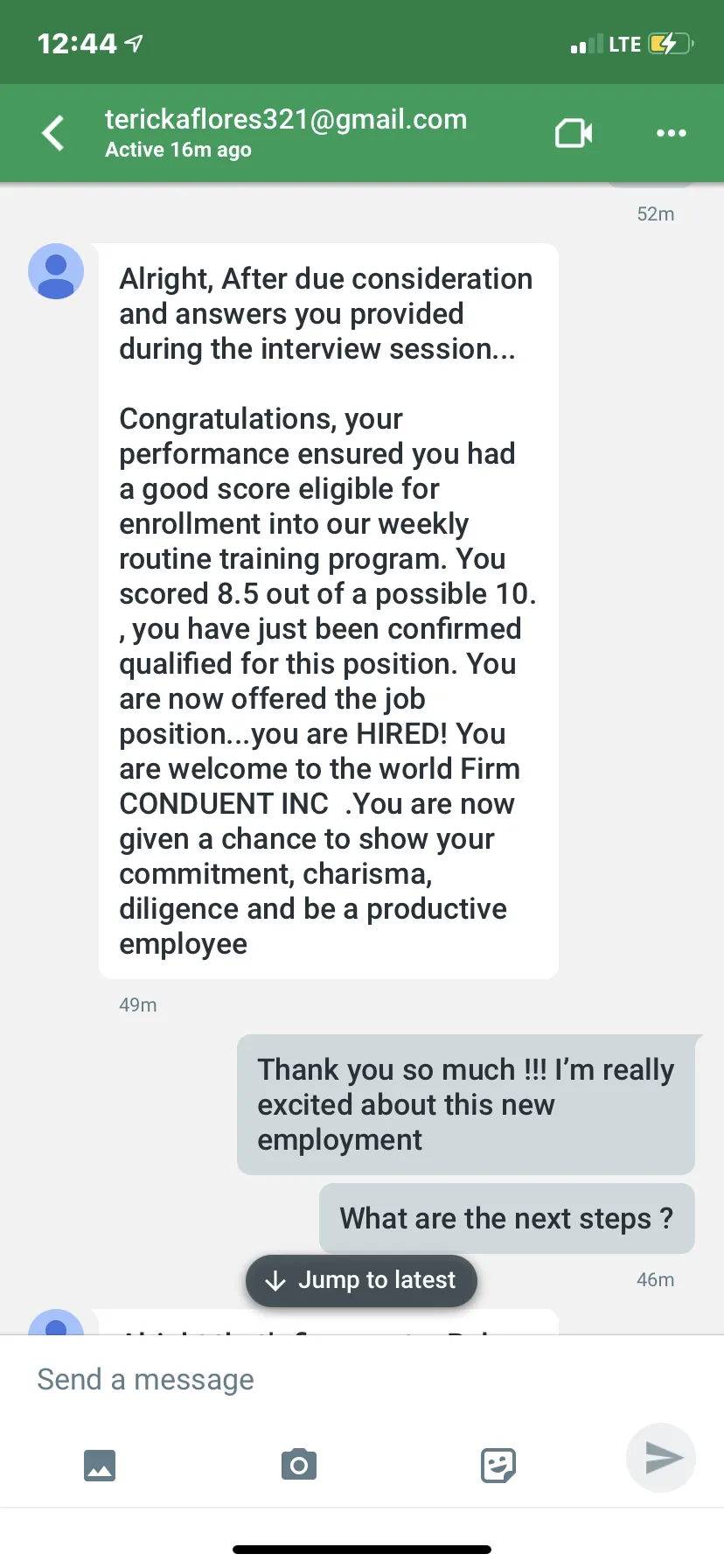Jump to latest message
Screen dimensions: 724x1568
(361, 1280)
